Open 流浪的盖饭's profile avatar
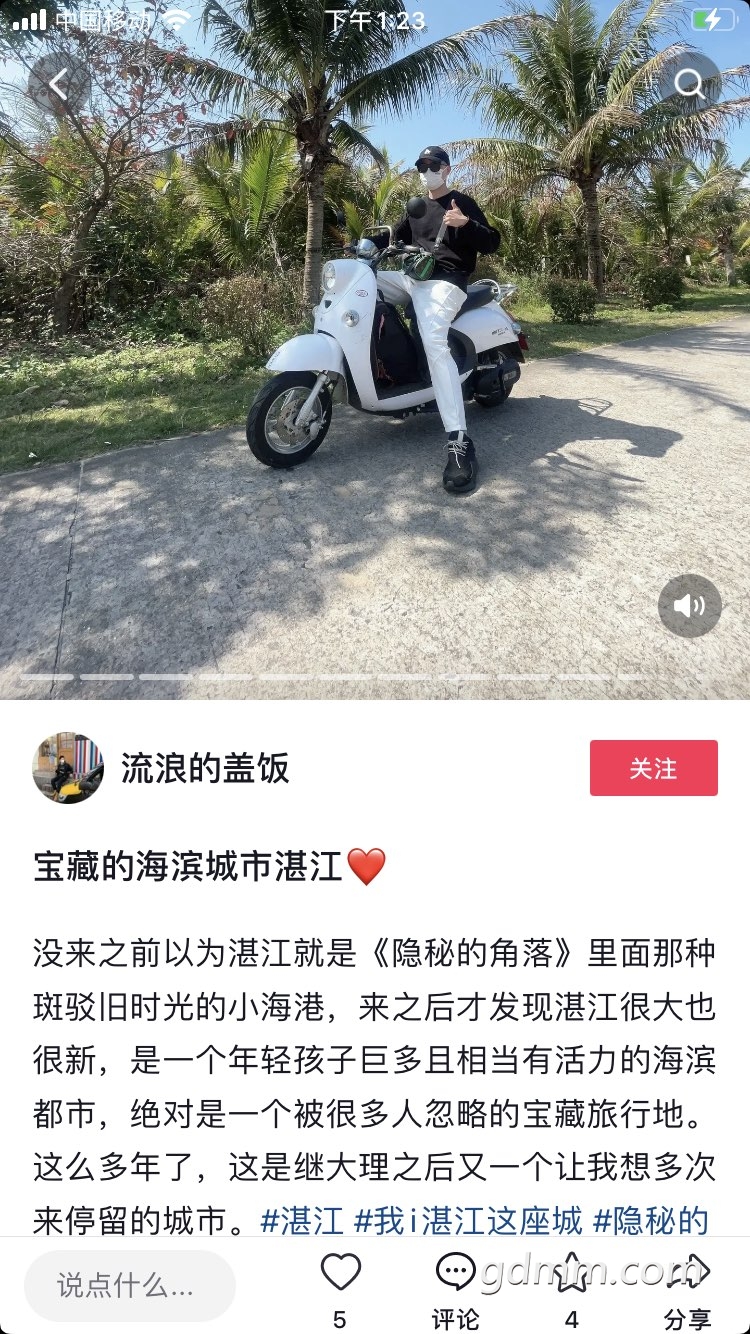The width and height of the screenshot is (750, 1334). click(68, 768)
